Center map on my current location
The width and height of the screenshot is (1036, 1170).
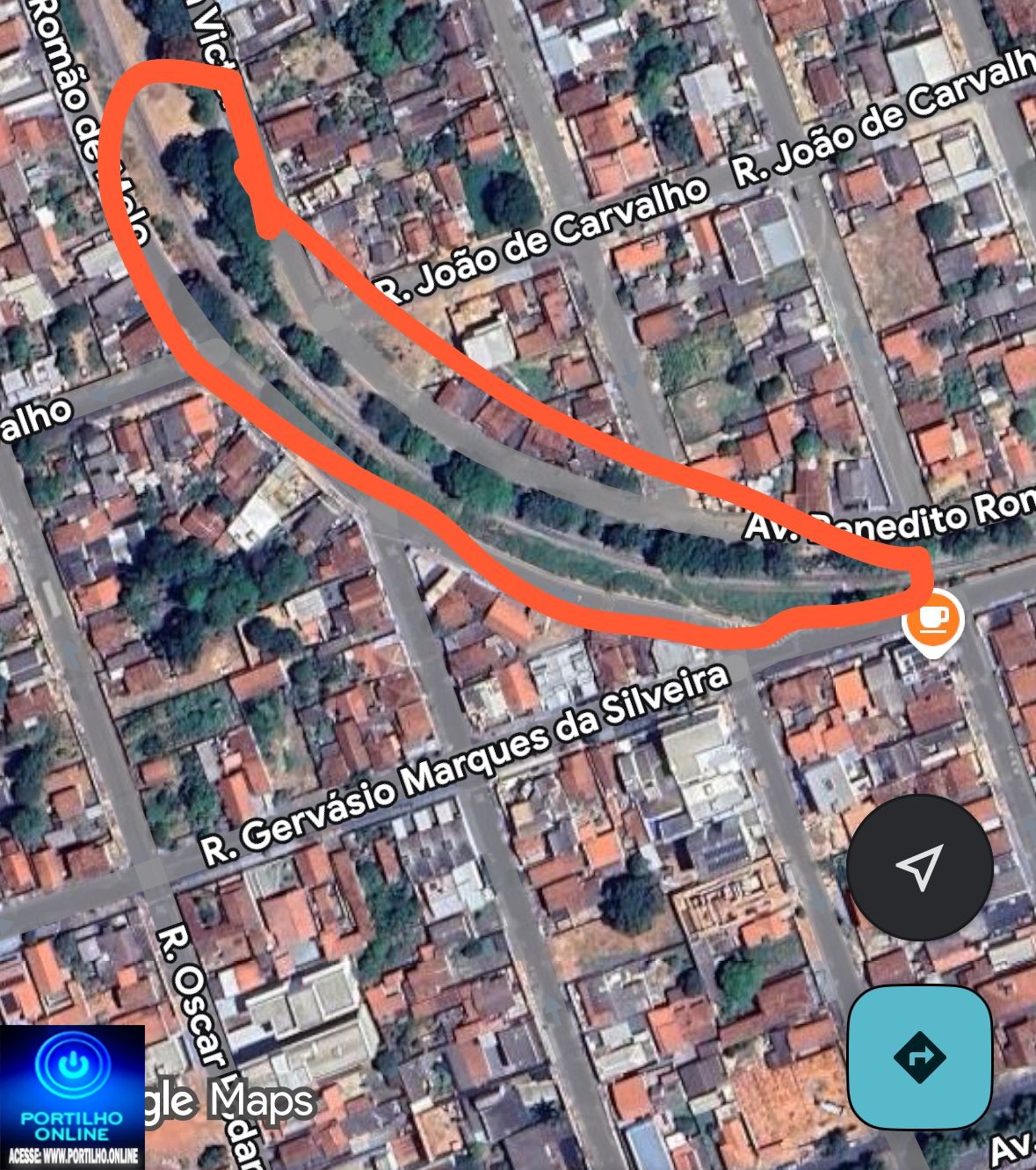tap(919, 867)
